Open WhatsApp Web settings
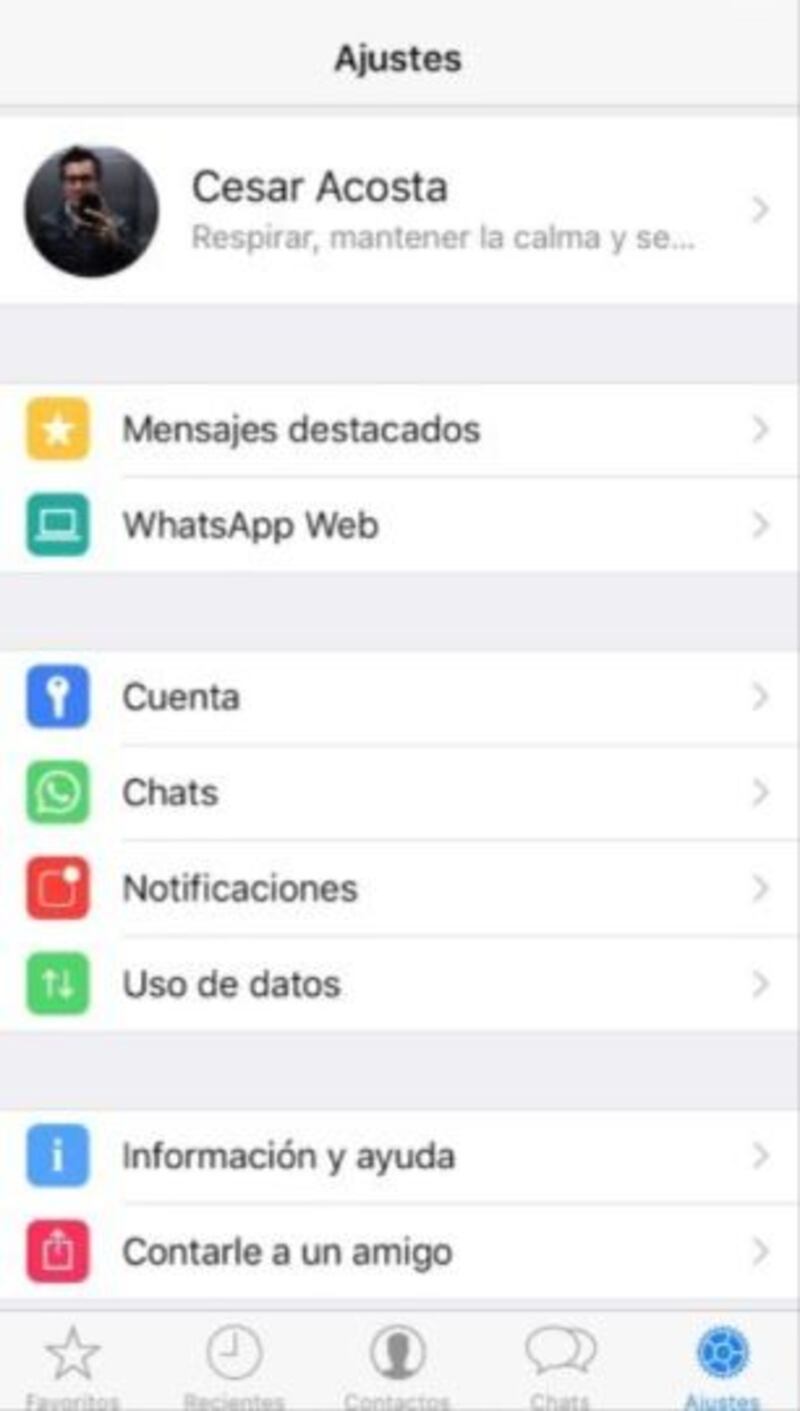Image resolution: width=800 pixels, height=1411 pixels. [x=400, y=525]
